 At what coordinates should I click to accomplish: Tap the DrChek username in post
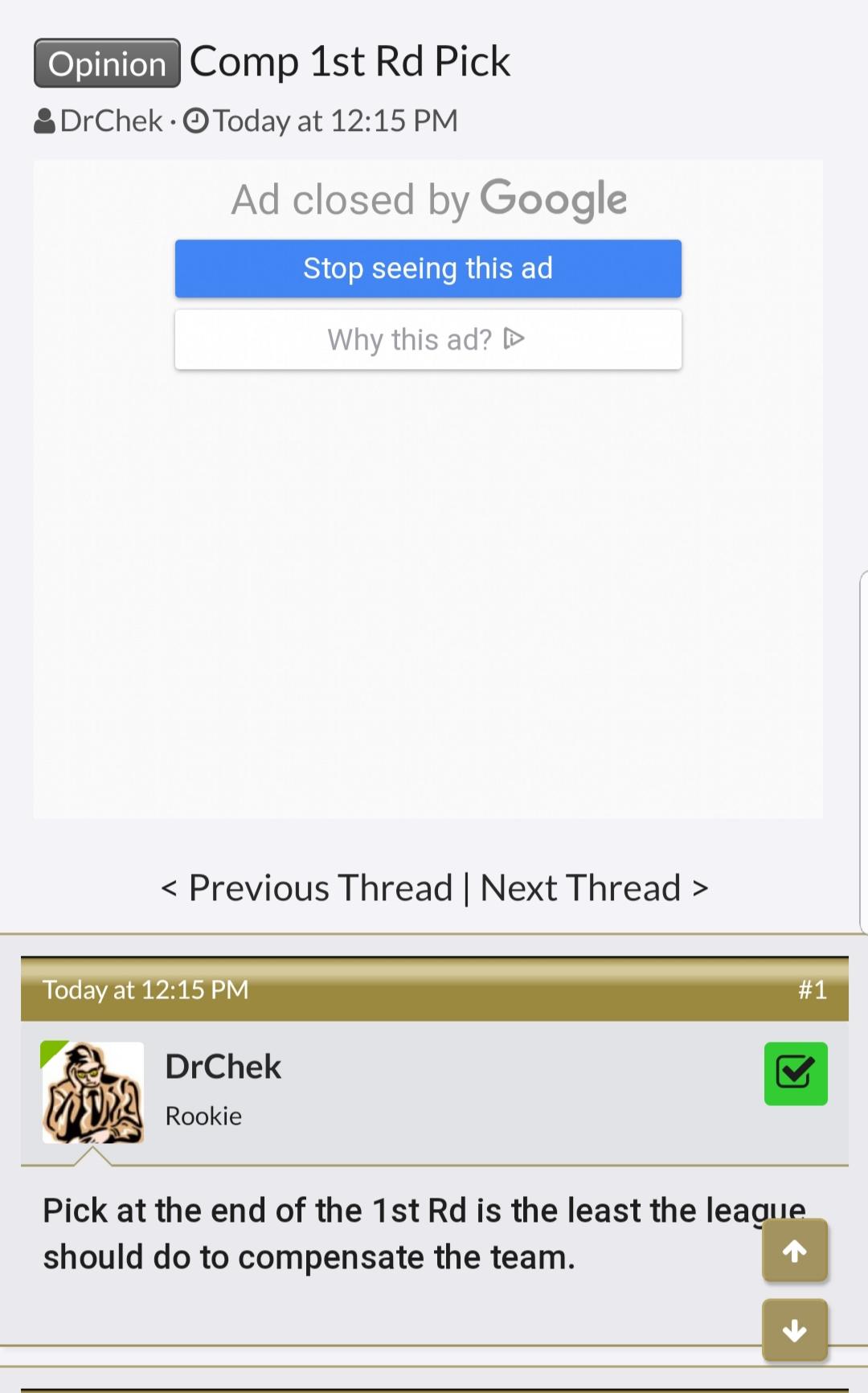(223, 1067)
